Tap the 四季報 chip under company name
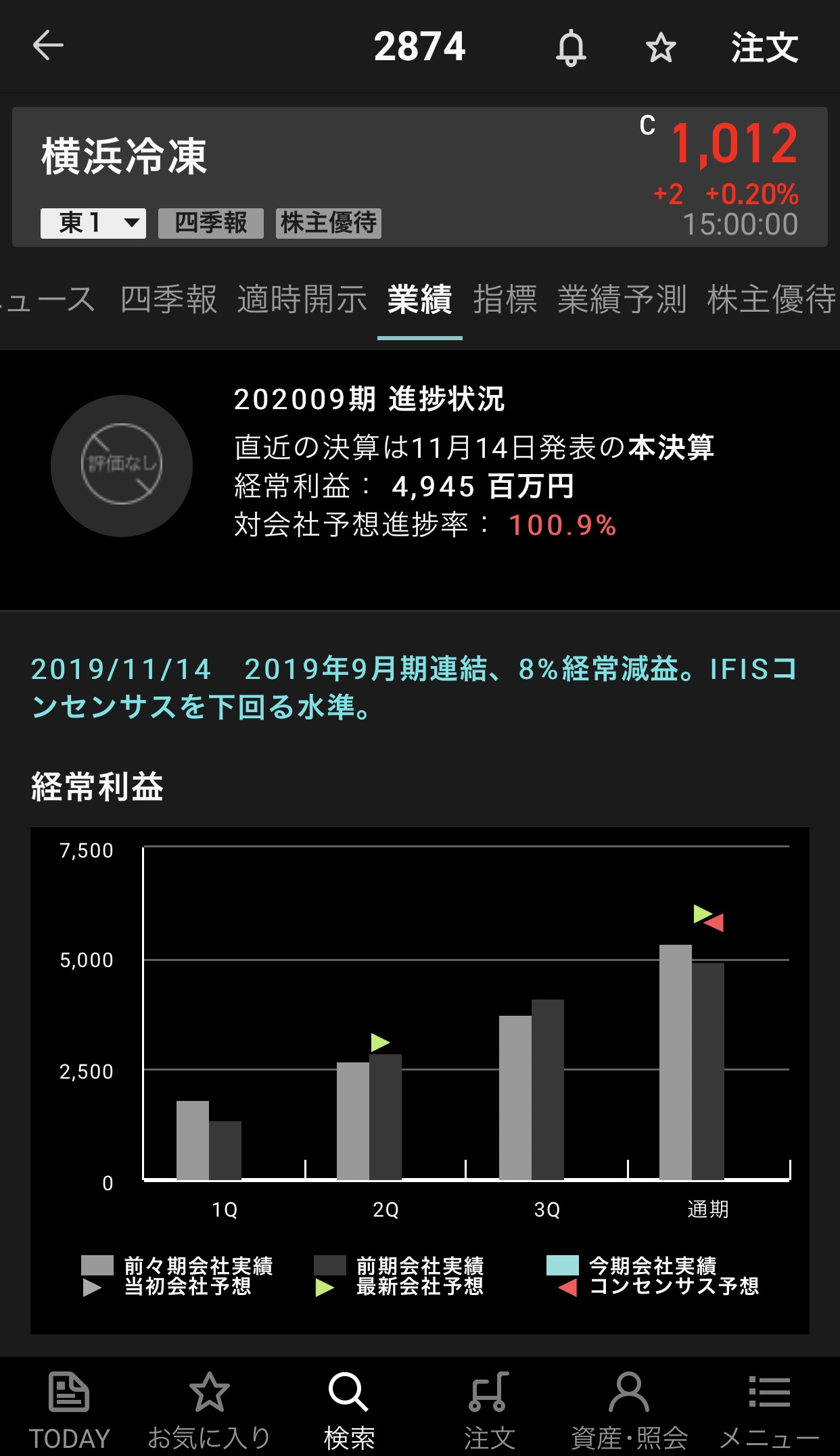 [211, 222]
